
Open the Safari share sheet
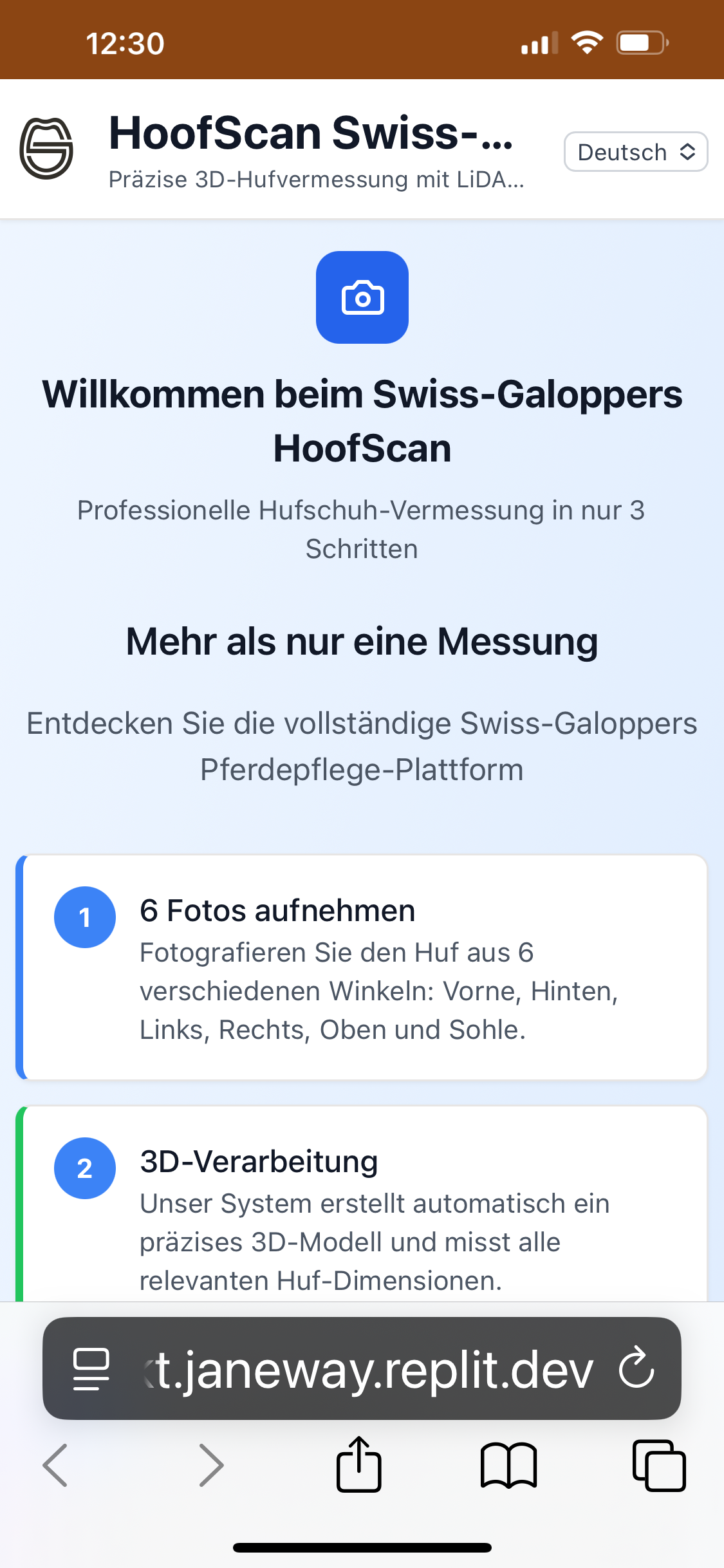click(x=359, y=1464)
